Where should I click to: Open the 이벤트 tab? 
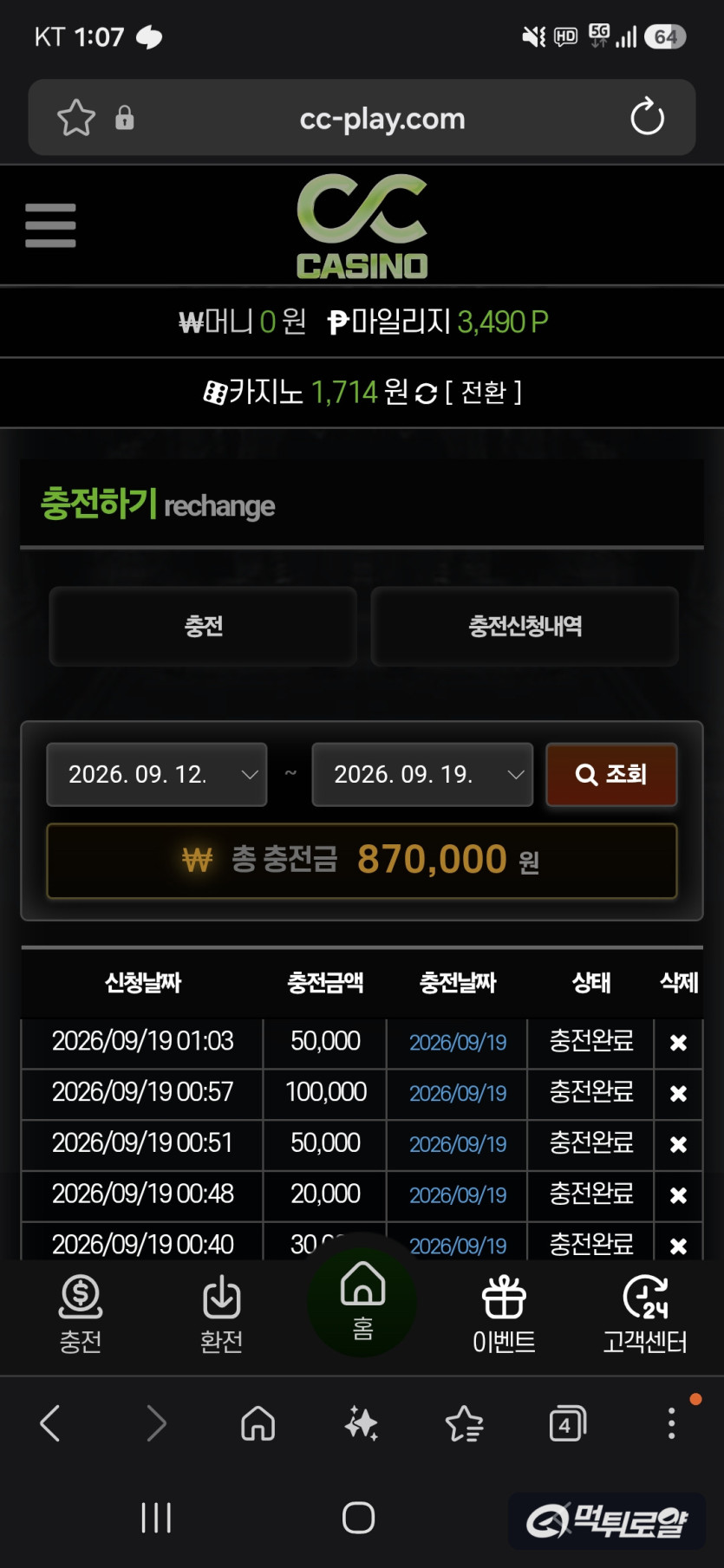point(504,1314)
